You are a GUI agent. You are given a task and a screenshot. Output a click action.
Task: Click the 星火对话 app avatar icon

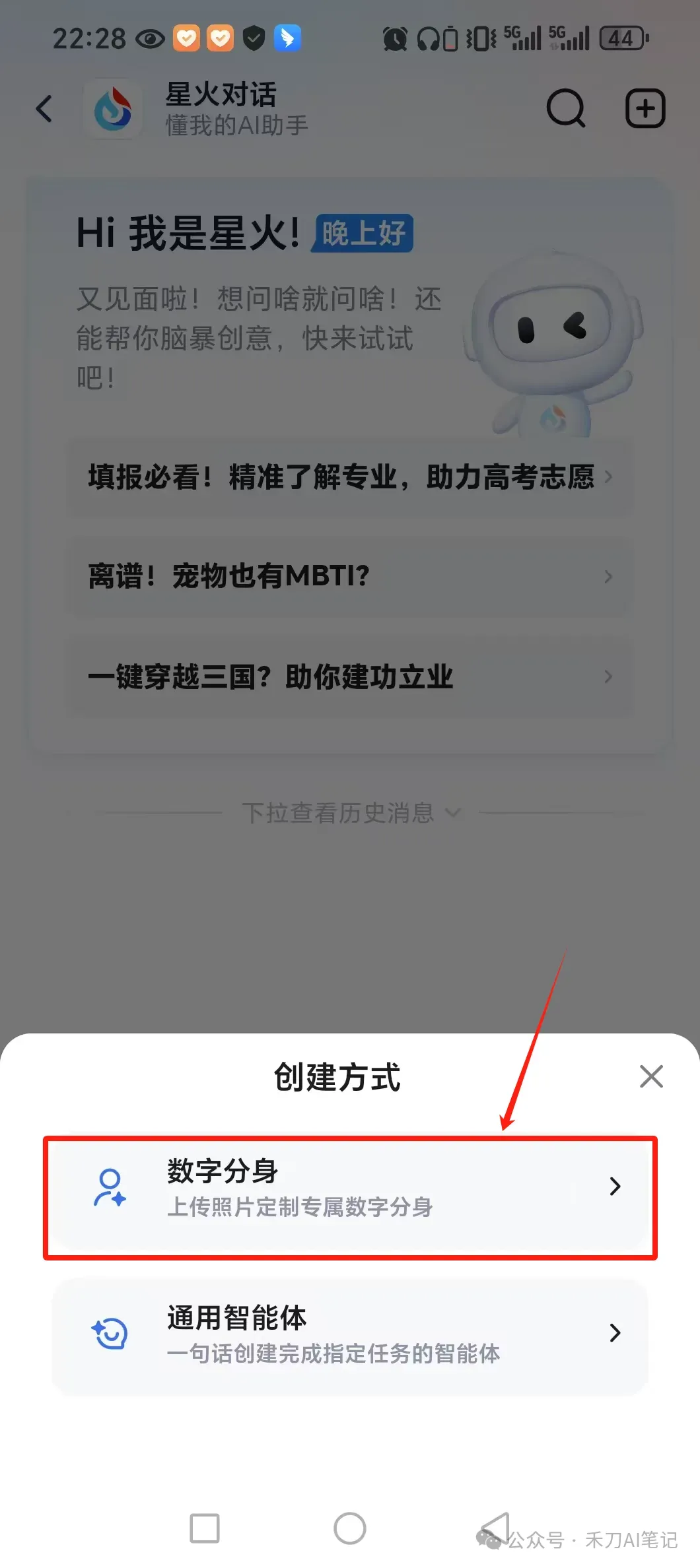[114, 110]
